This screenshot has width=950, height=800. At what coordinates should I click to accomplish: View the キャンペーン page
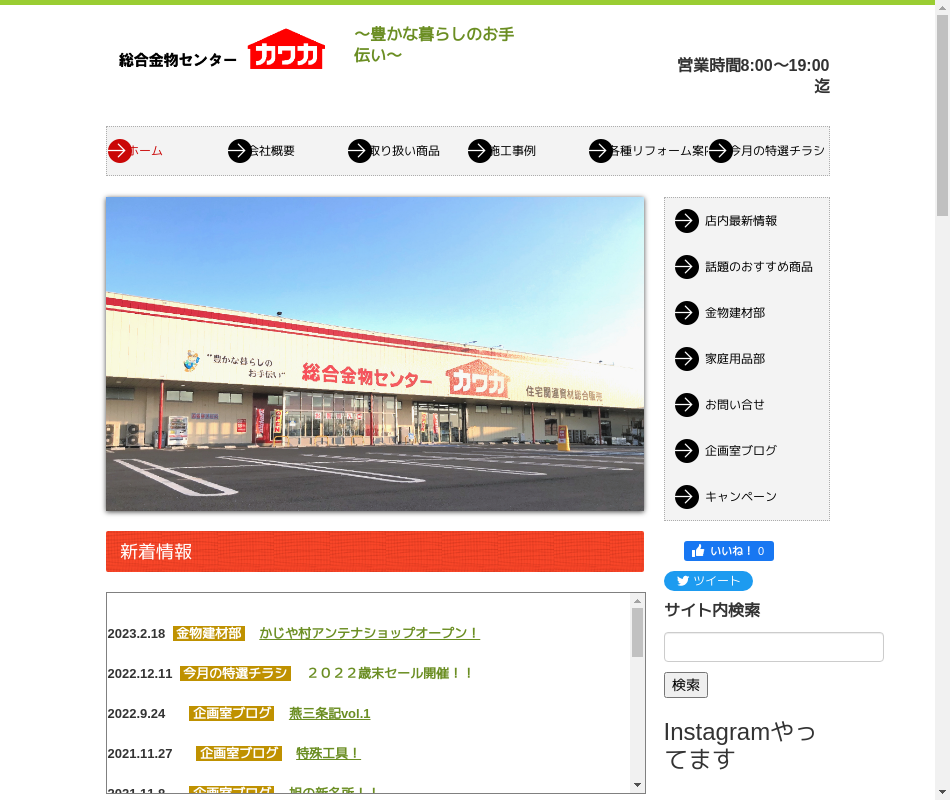pyautogui.click(x=740, y=497)
